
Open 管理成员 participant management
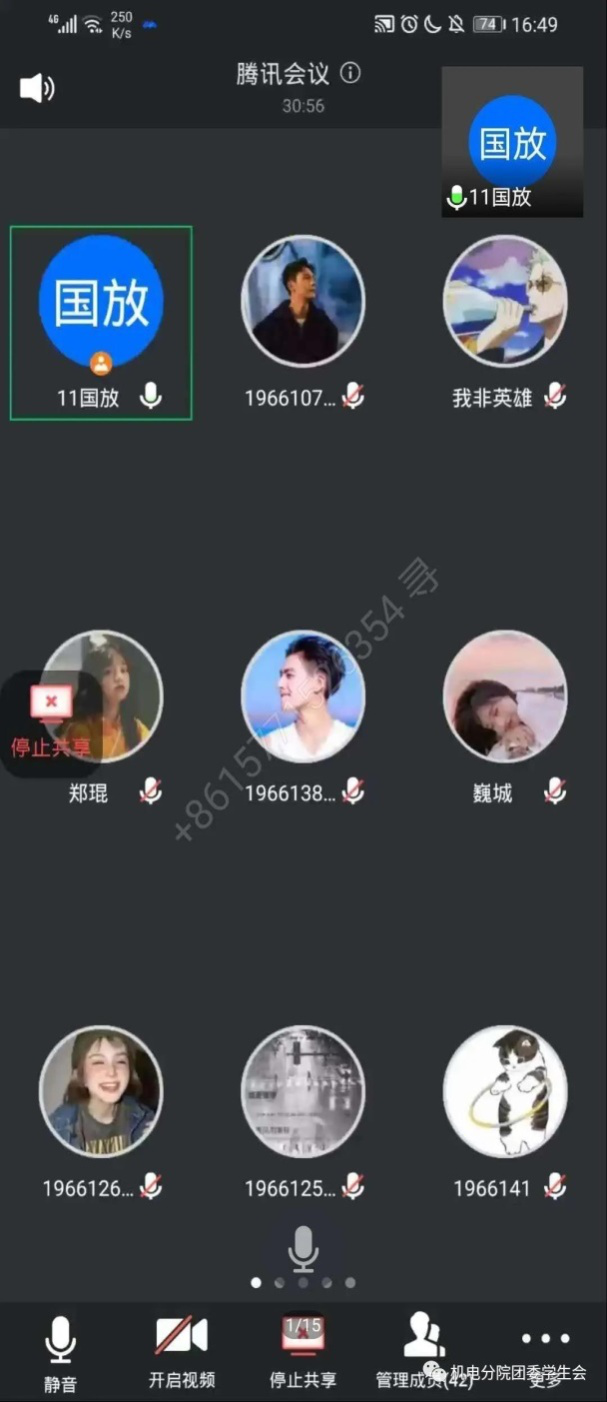[x=424, y=1352]
